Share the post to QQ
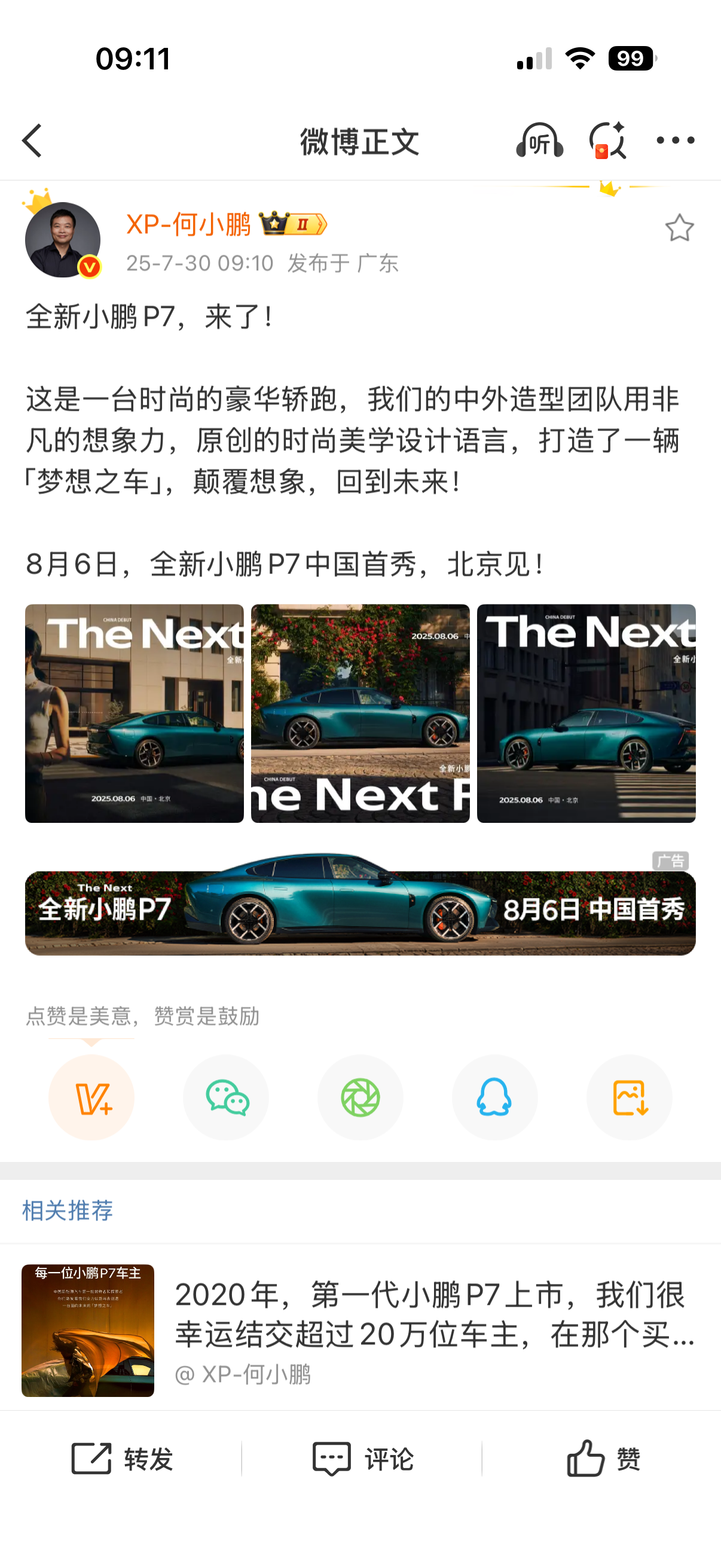 pos(494,1097)
